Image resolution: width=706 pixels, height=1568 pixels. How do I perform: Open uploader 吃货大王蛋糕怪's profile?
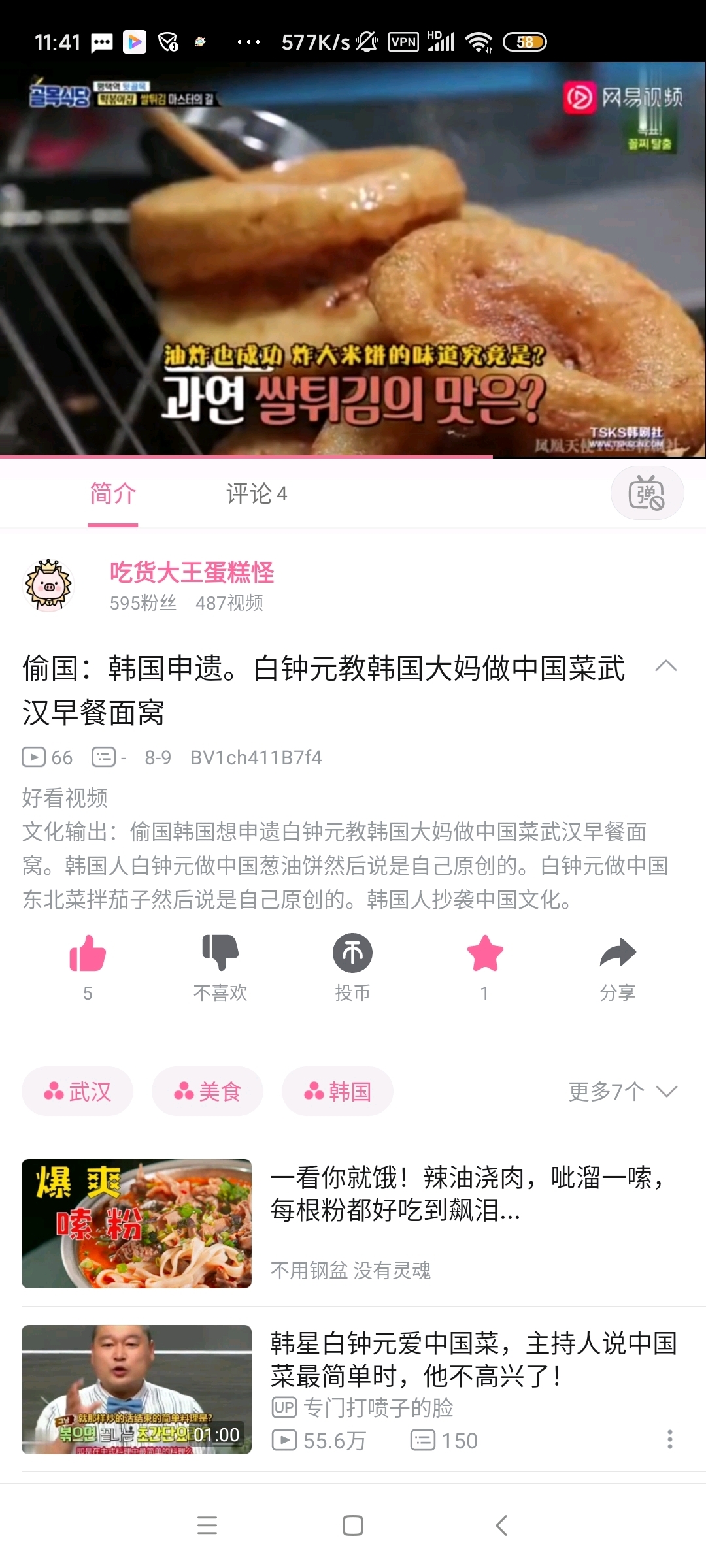191,573
